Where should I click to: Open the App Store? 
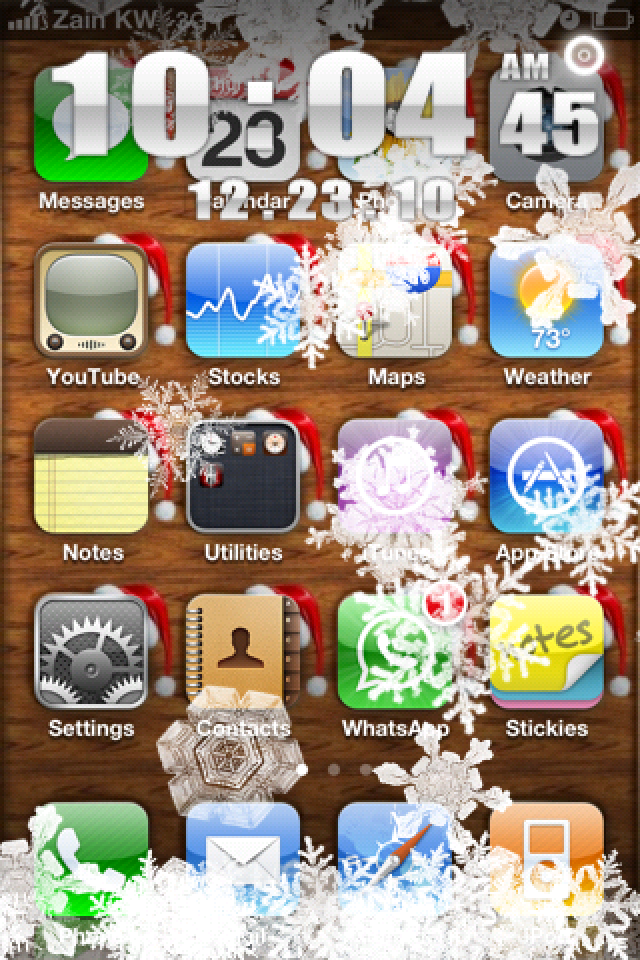546,475
